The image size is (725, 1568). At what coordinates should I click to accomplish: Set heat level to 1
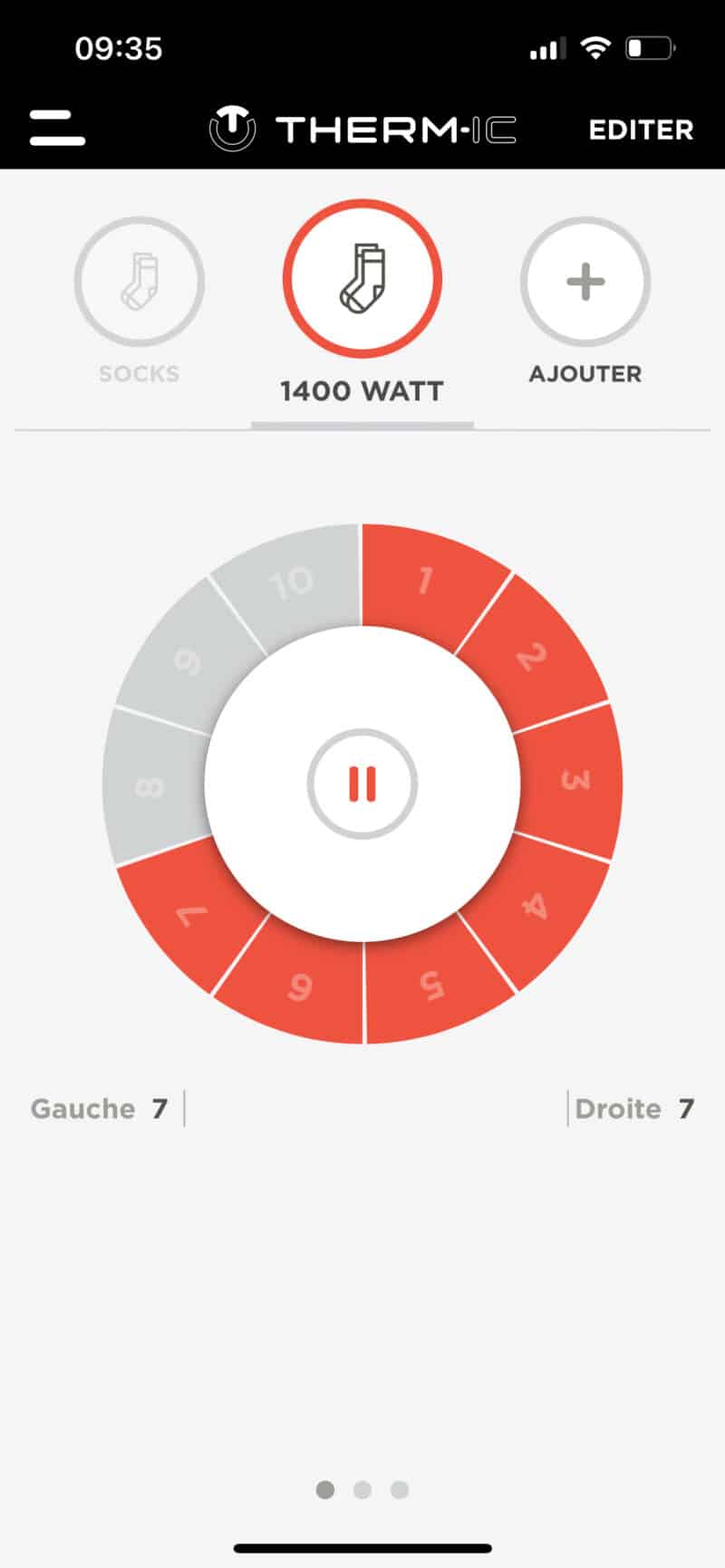tap(423, 580)
